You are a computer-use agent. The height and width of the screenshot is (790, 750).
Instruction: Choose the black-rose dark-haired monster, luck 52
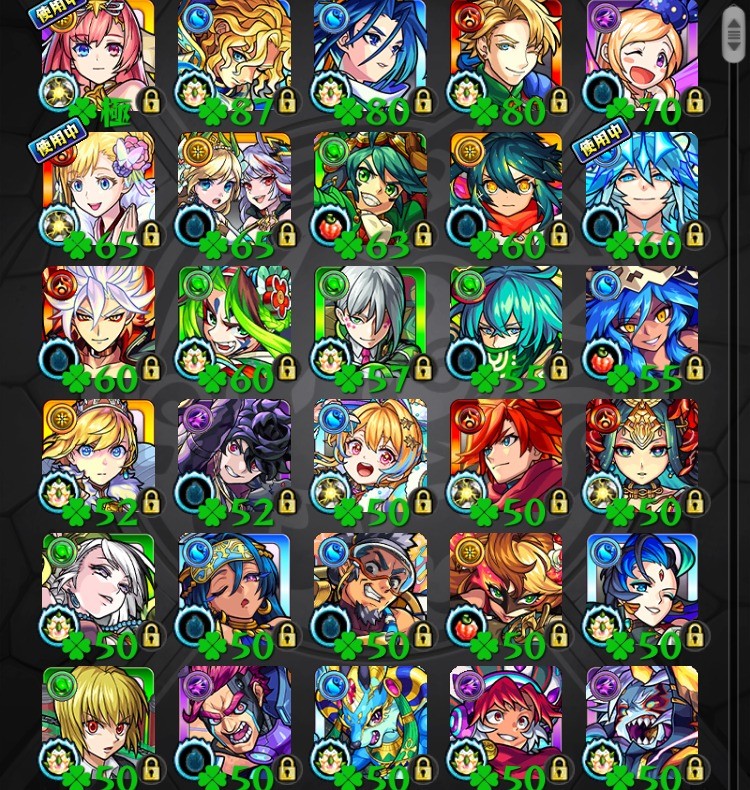pos(234,456)
